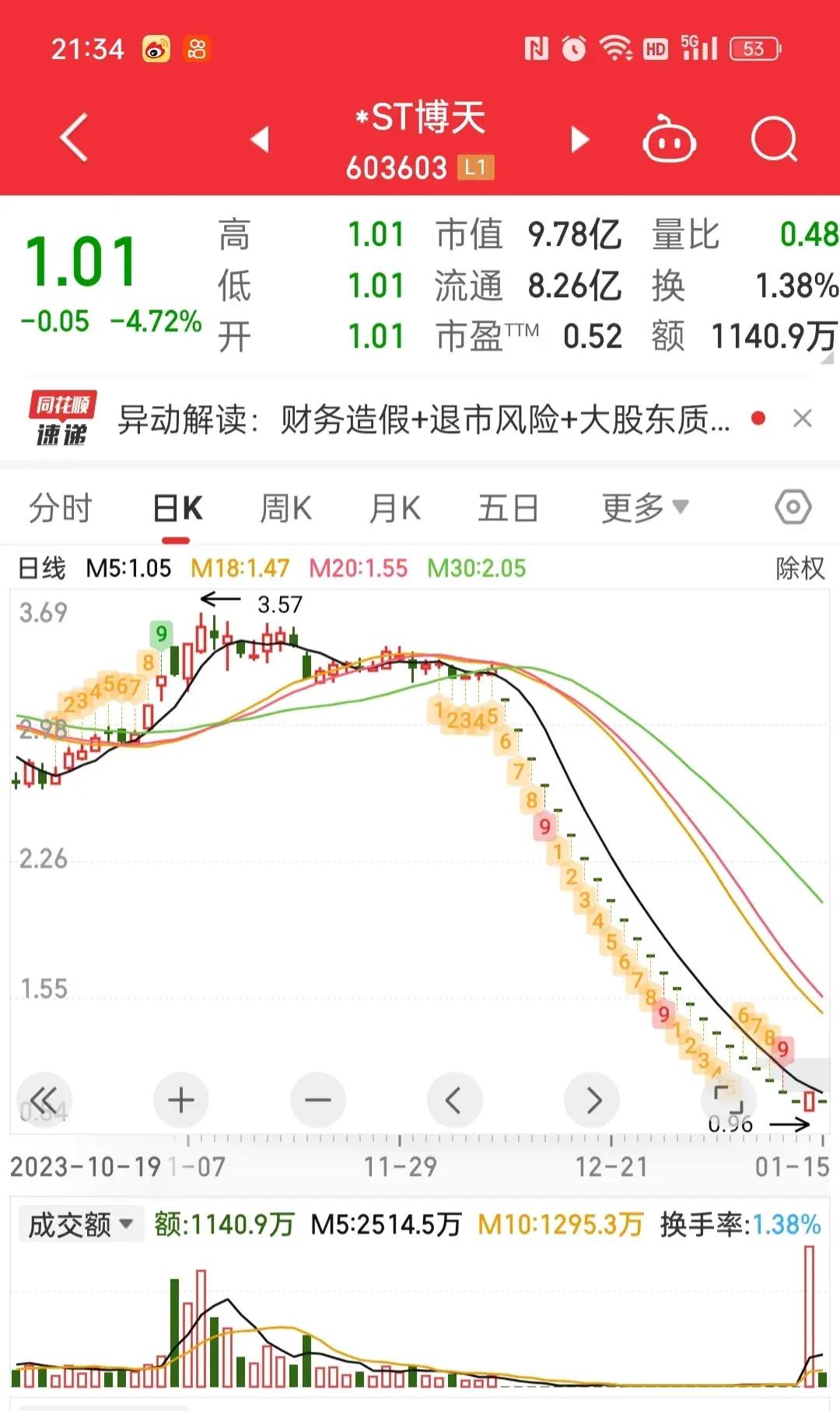This screenshot has height=1411, width=840.
Task: Jump to earliest data with double-chevron icon
Action: (44, 1100)
